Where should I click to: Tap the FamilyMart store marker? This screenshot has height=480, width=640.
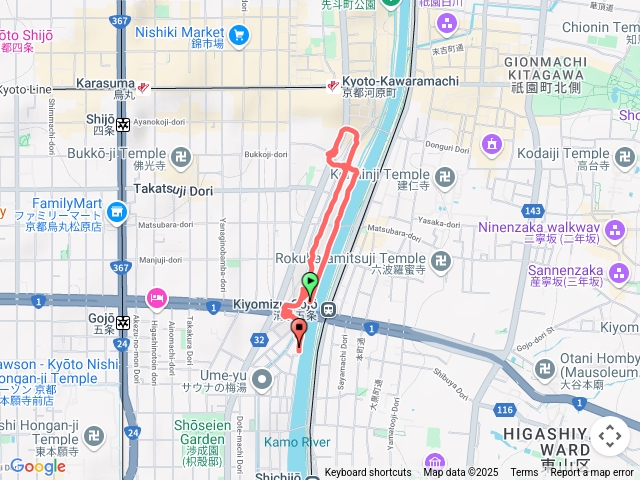click(x=118, y=212)
